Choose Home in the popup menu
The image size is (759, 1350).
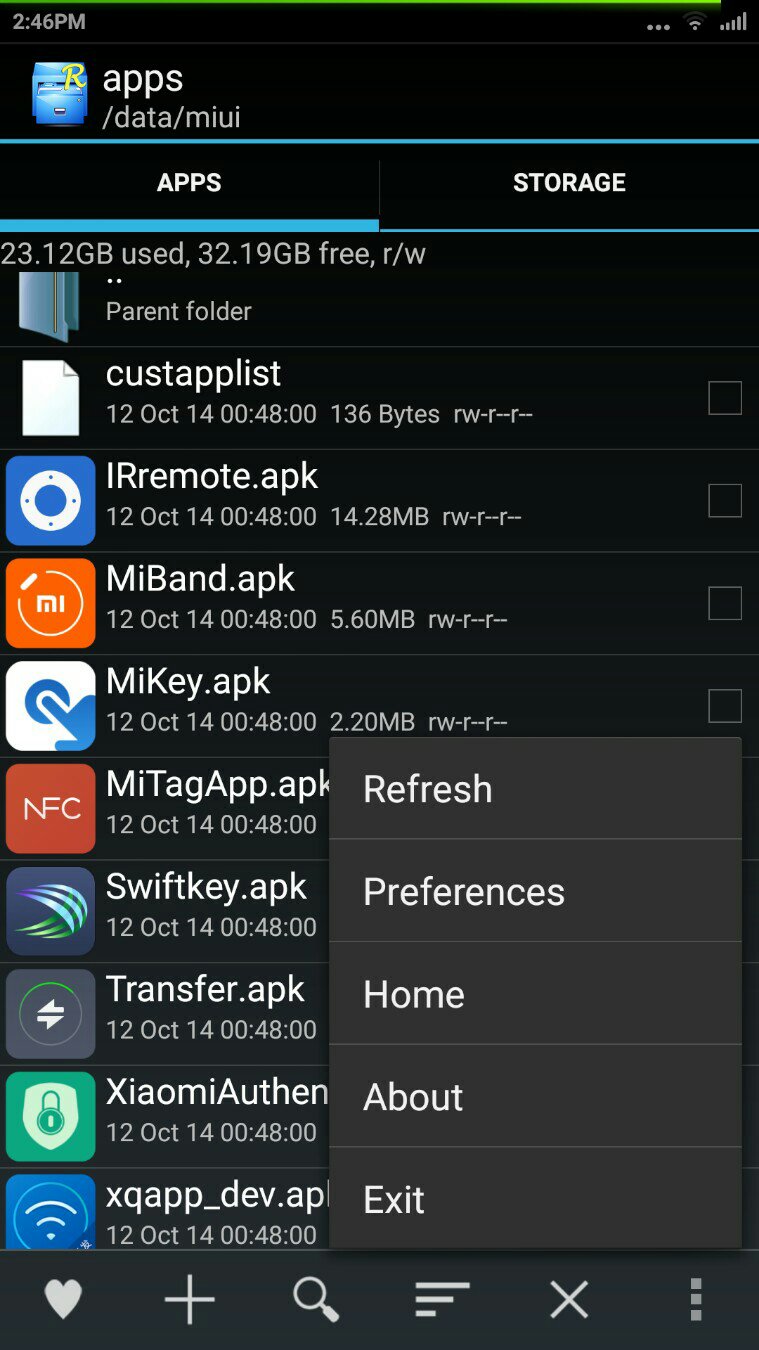click(x=535, y=995)
